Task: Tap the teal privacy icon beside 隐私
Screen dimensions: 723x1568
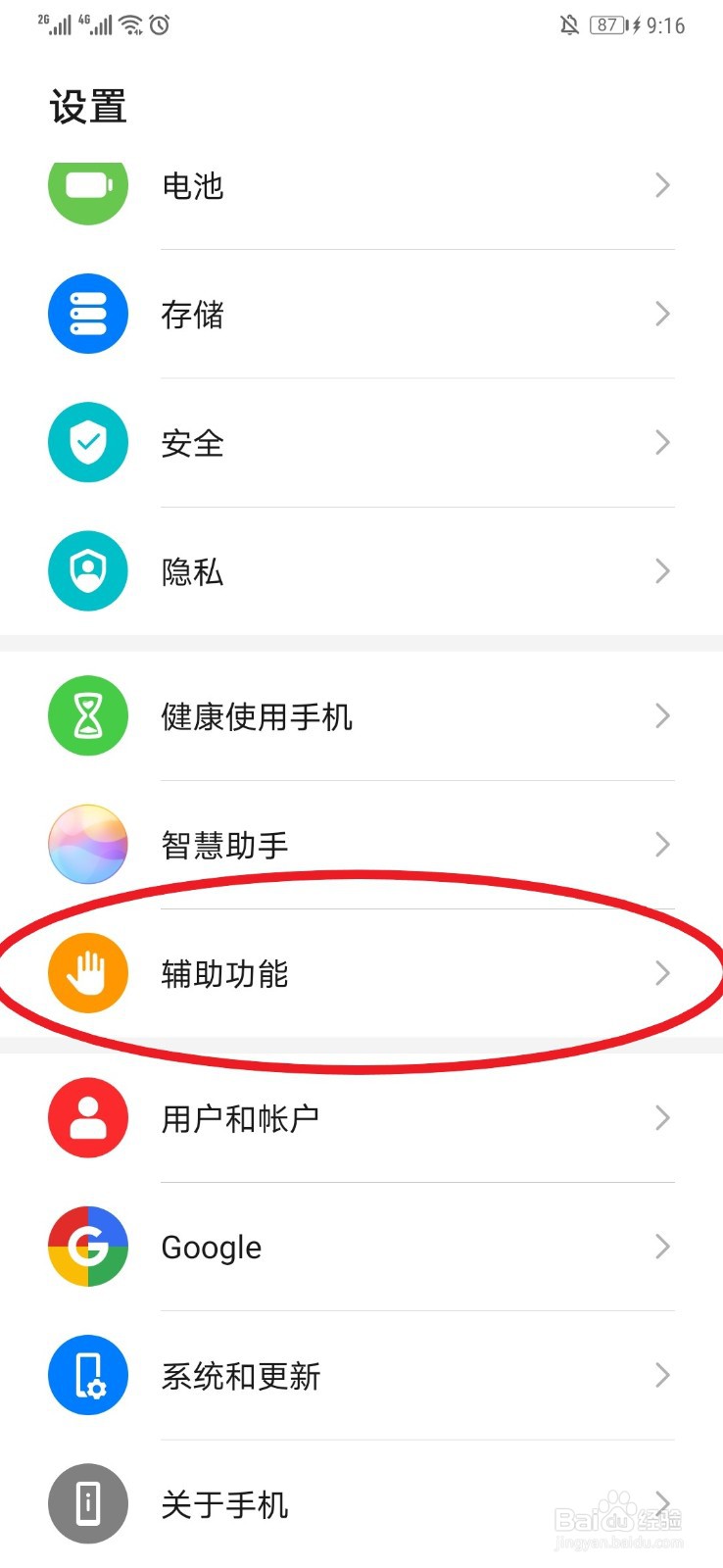Action: [x=87, y=571]
